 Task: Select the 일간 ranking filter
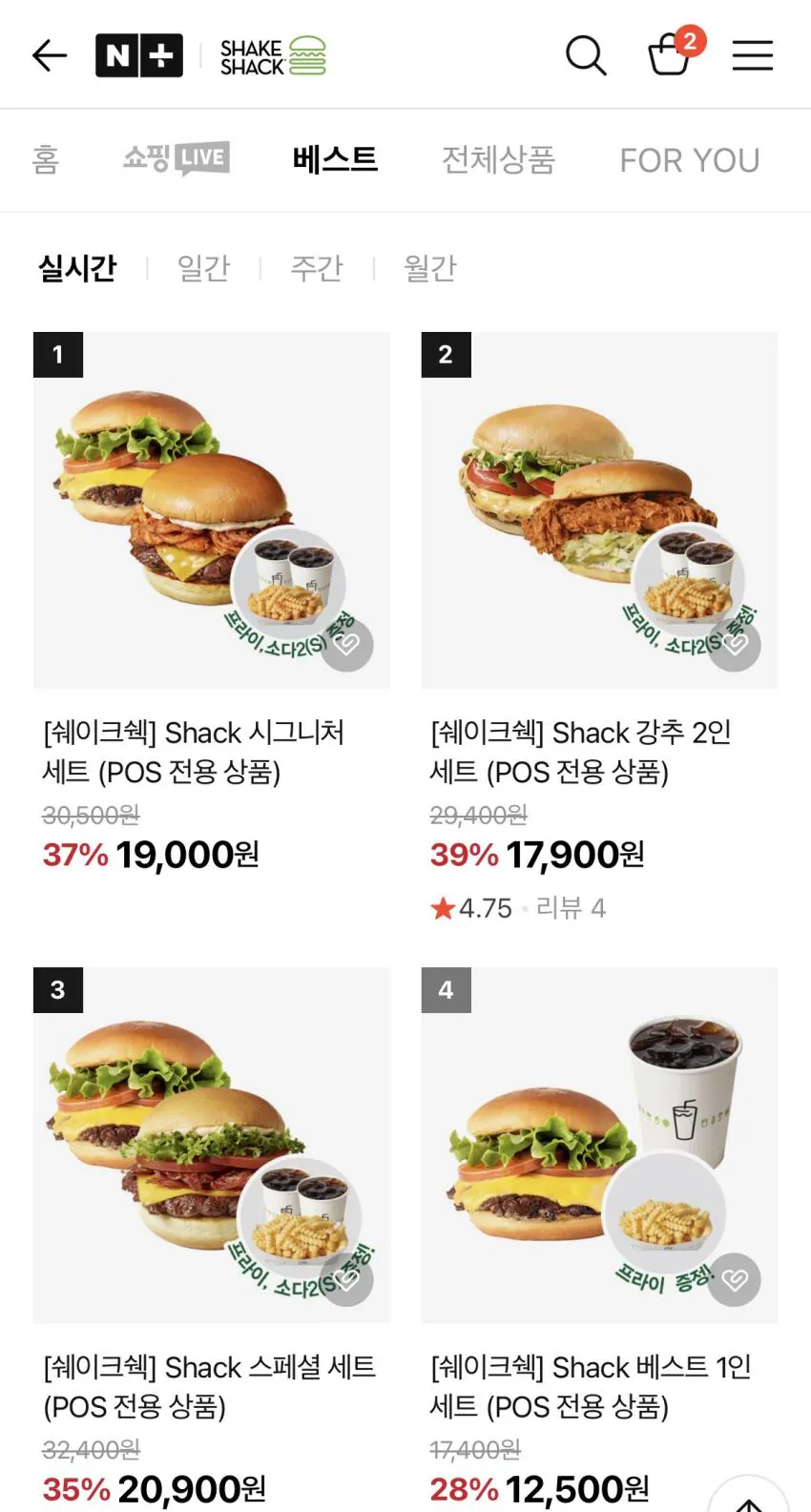click(x=203, y=268)
